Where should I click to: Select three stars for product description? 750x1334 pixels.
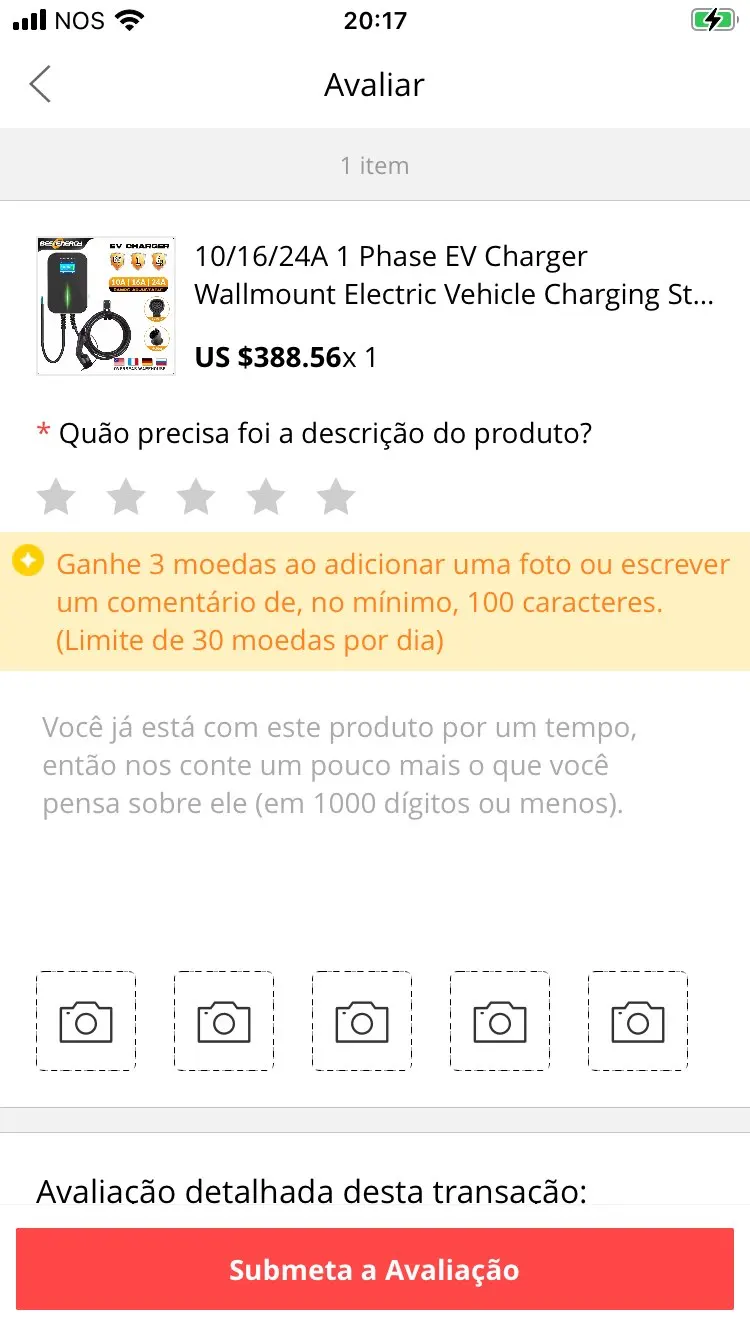[196, 496]
